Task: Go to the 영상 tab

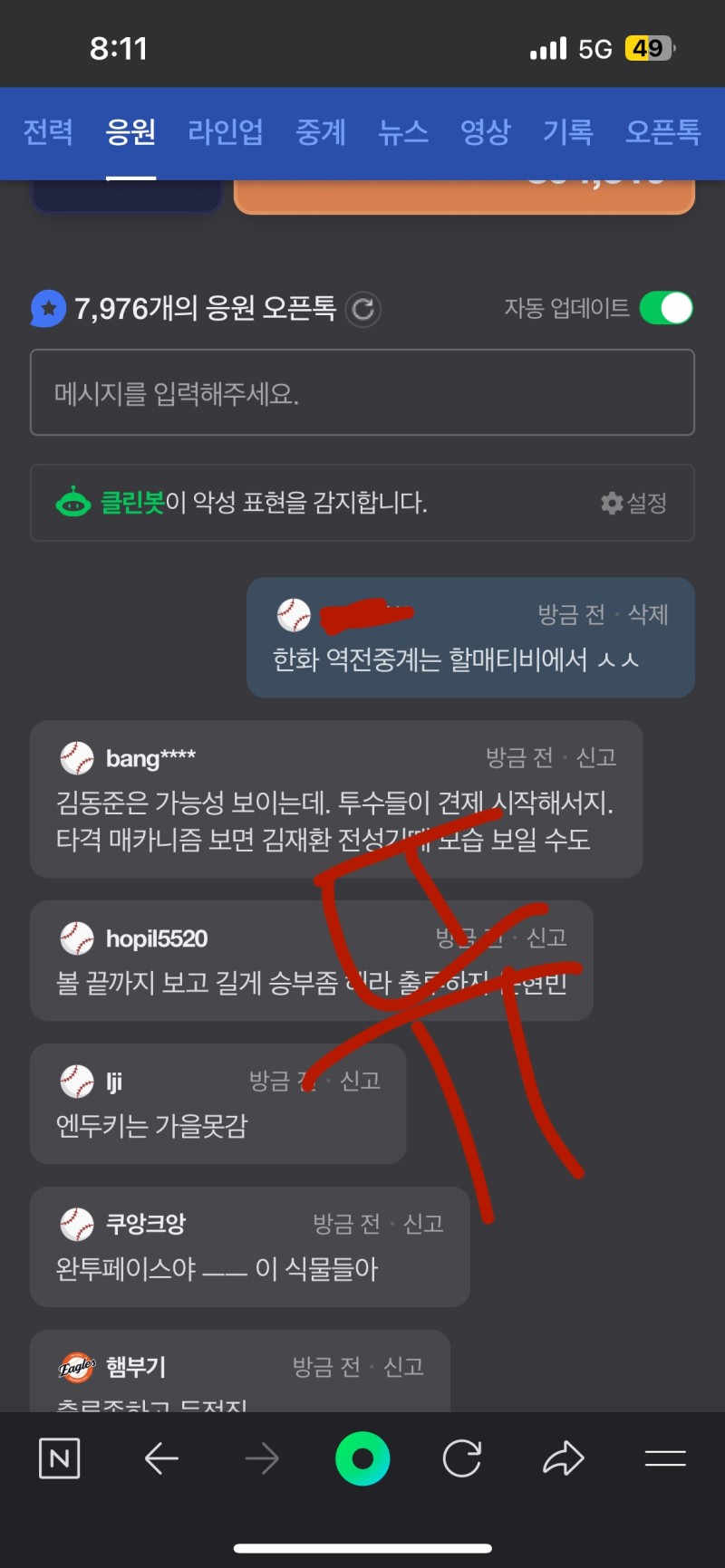Action: (x=485, y=132)
